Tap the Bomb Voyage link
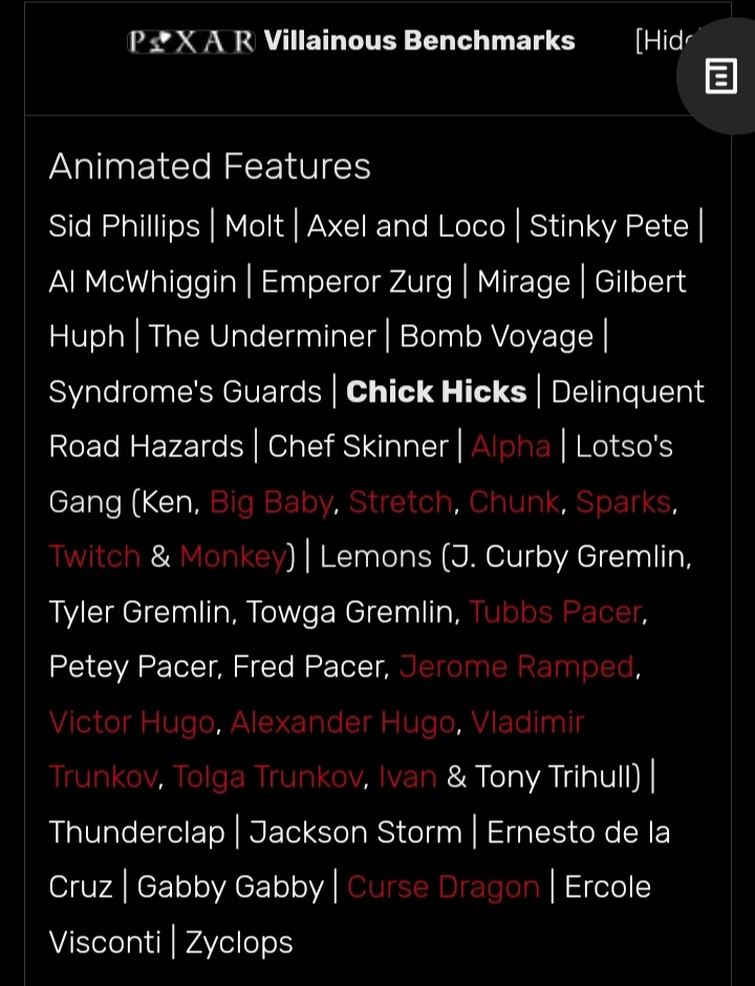The width and height of the screenshot is (755, 986). pyautogui.click(x=496, y=337)
